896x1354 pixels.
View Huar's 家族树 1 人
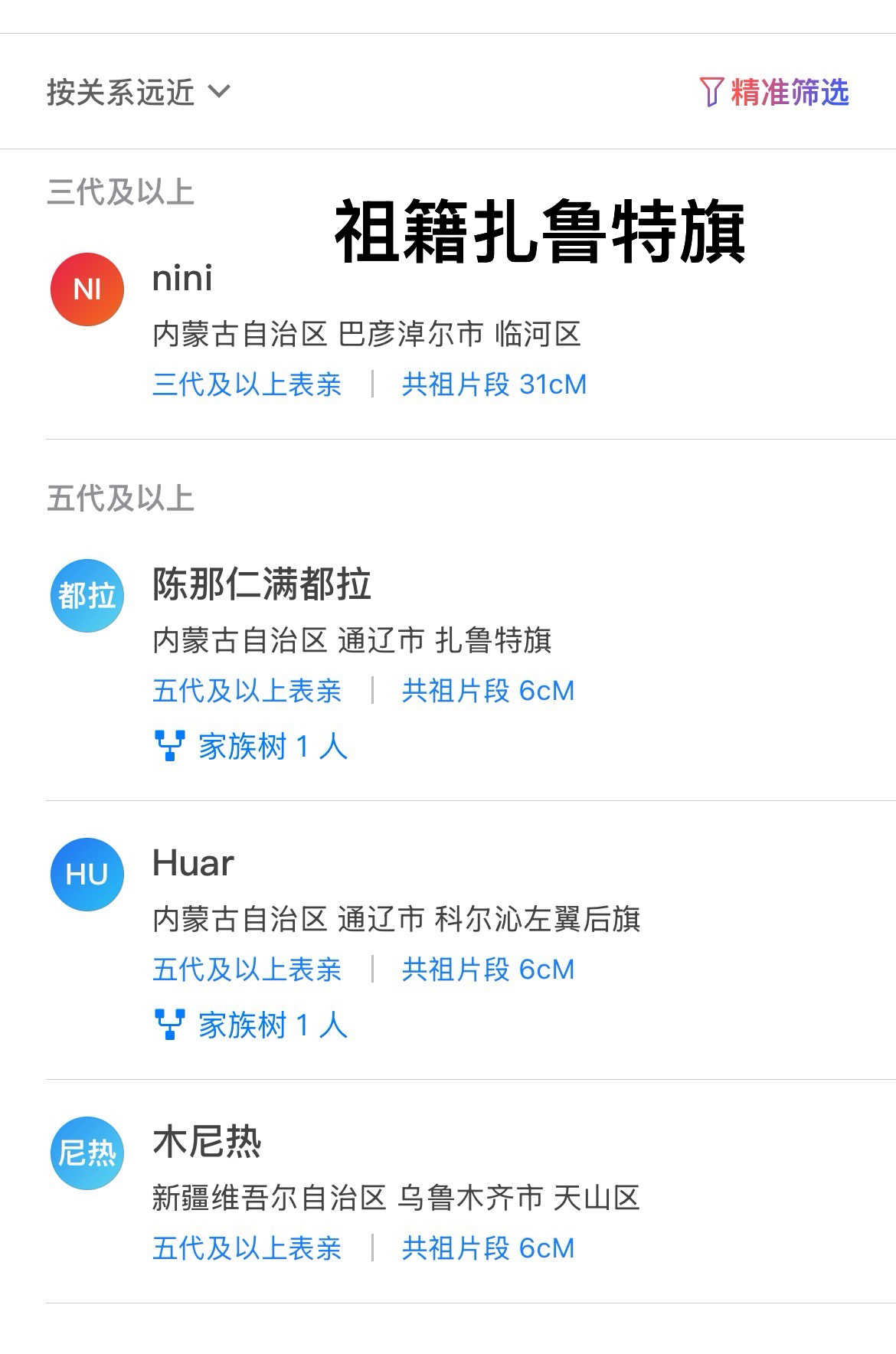(x=252, y=1025)
